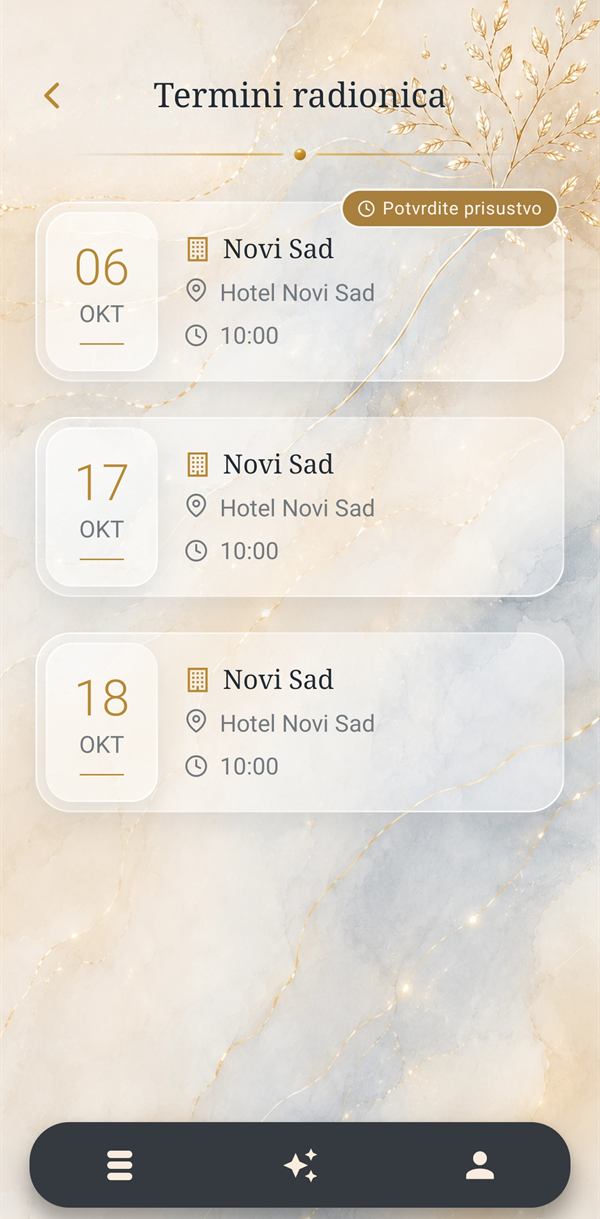Open the 06 OKT workshop card
Screen dimensions: 600x1219
click(300, 291)
